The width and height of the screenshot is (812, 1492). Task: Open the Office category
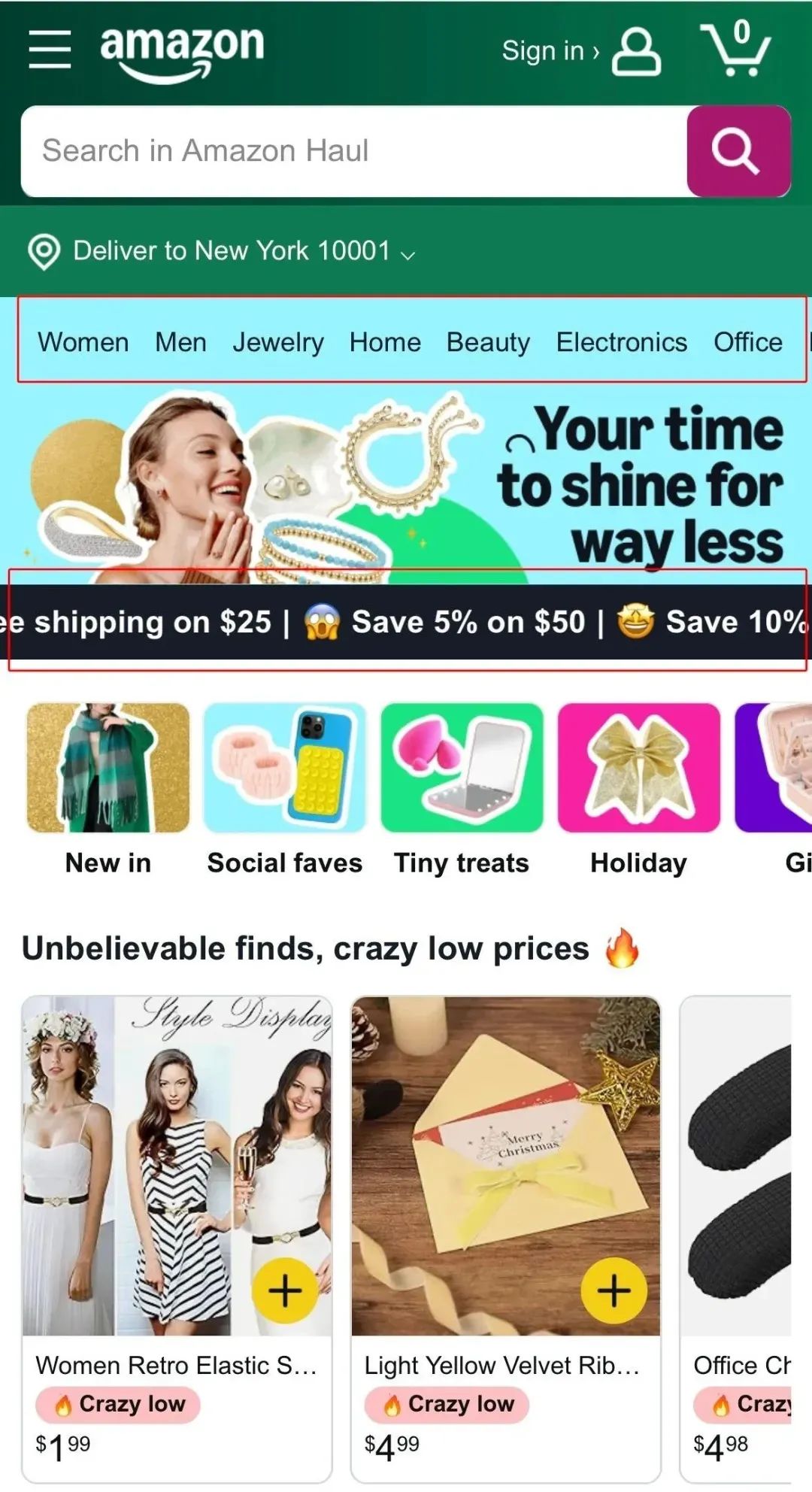(747, 342)
